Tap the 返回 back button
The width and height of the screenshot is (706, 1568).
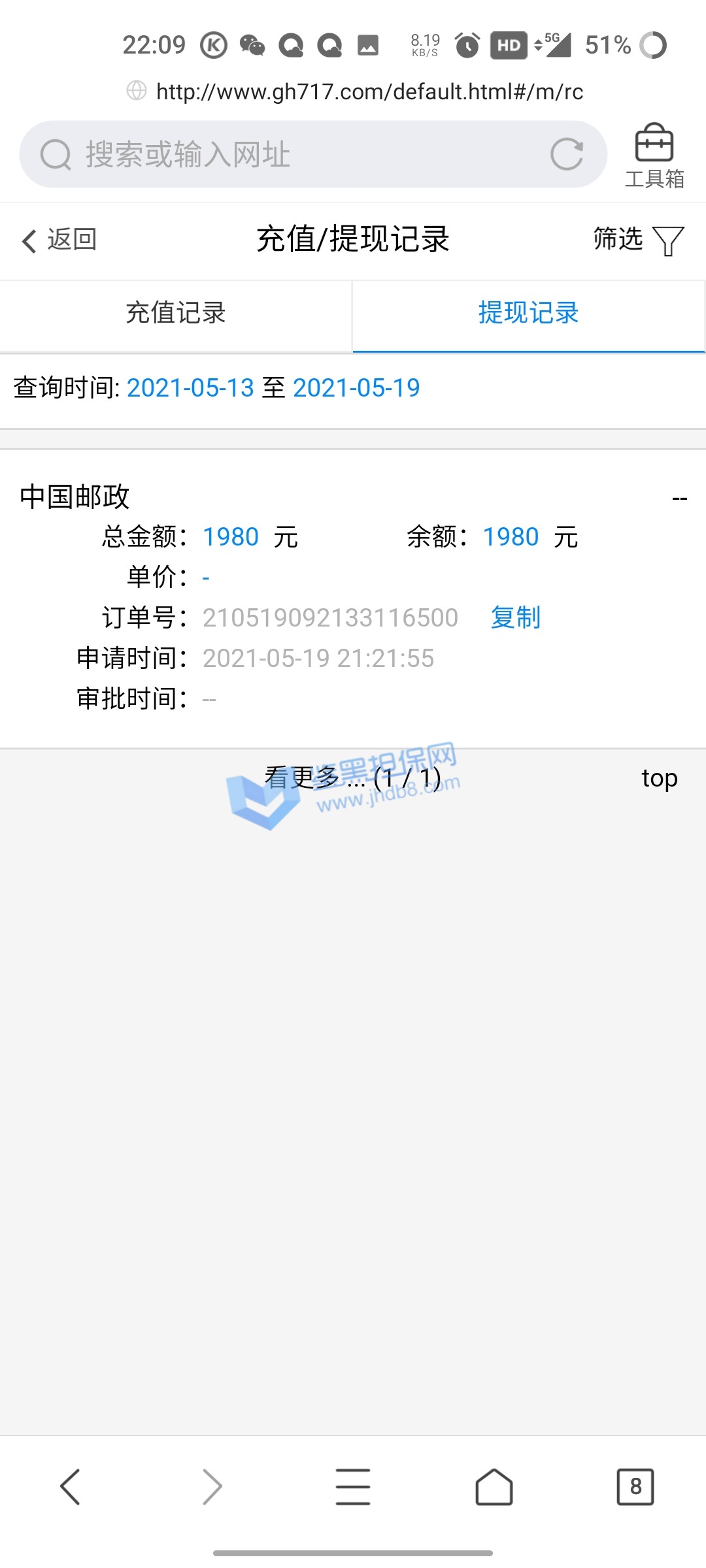(x=59, y=240)
